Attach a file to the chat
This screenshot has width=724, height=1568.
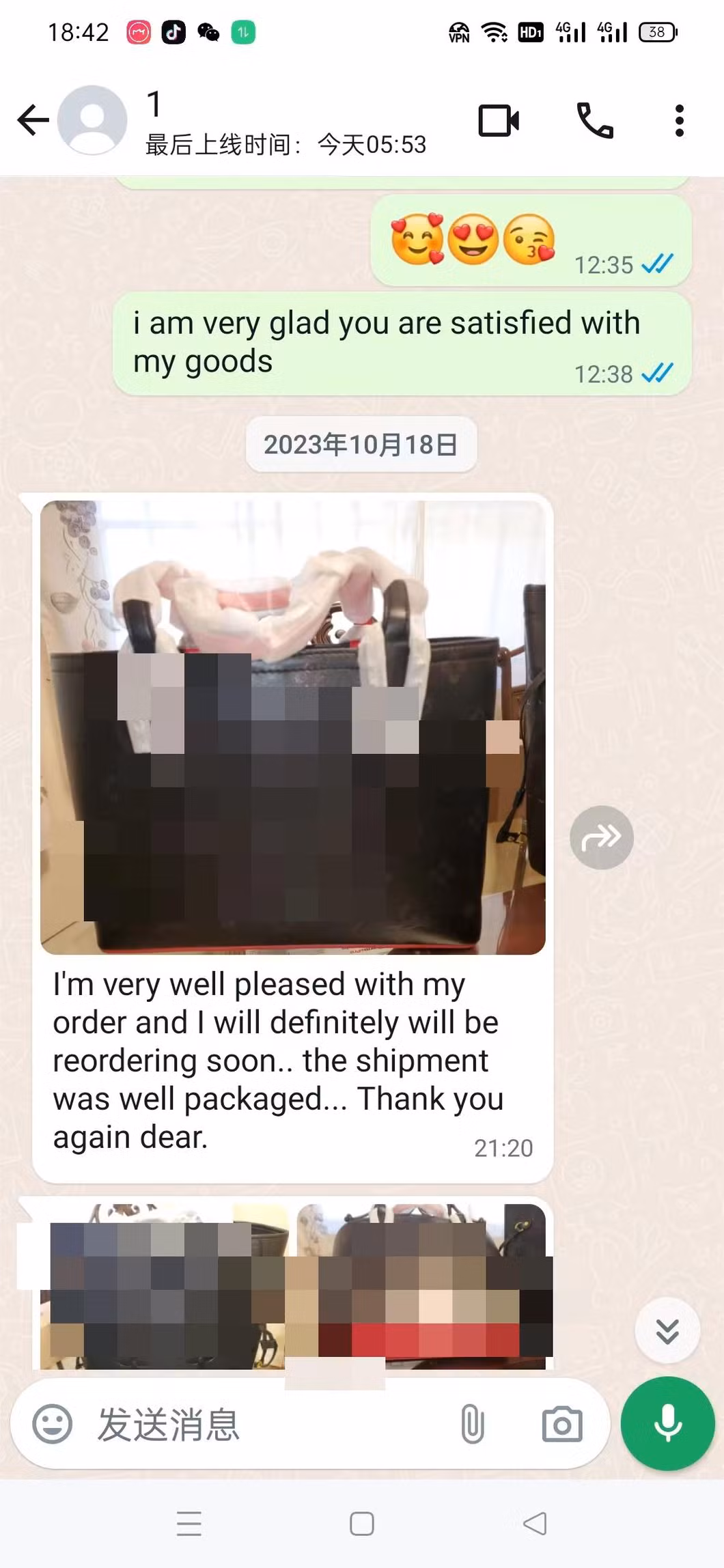(x=472, y=1424)
